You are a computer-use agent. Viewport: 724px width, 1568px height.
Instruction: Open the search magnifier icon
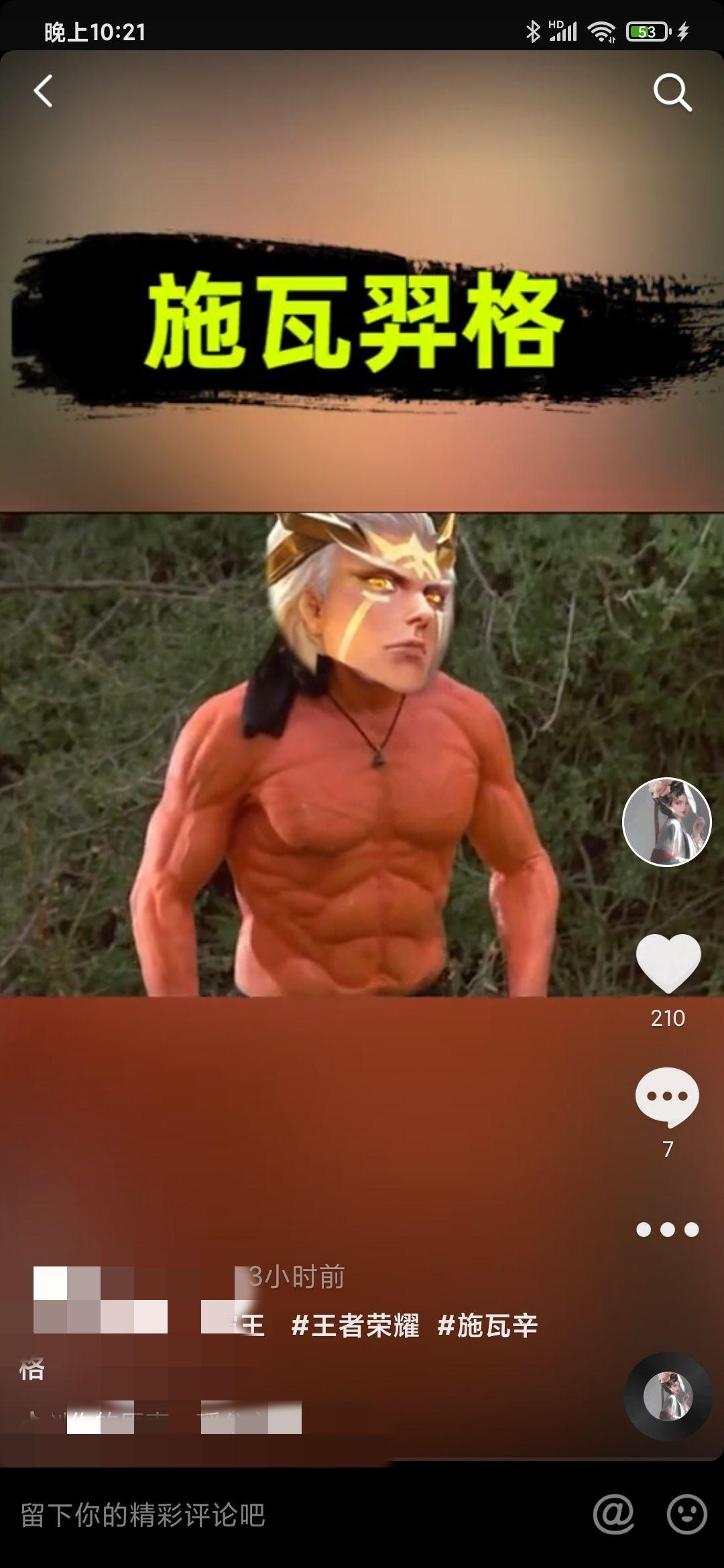(x=672, y=92)
